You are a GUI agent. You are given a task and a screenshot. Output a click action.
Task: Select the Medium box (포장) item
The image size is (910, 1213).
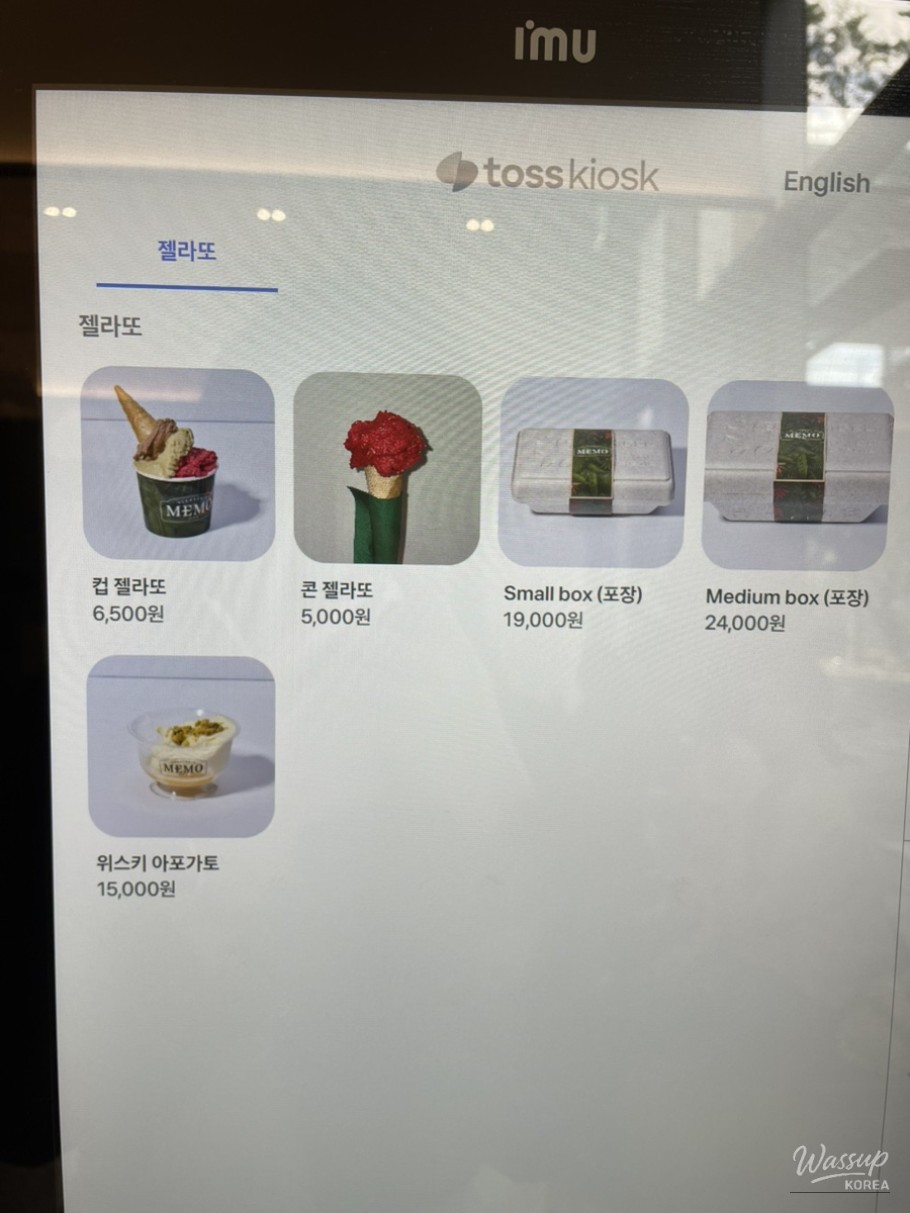797,475
